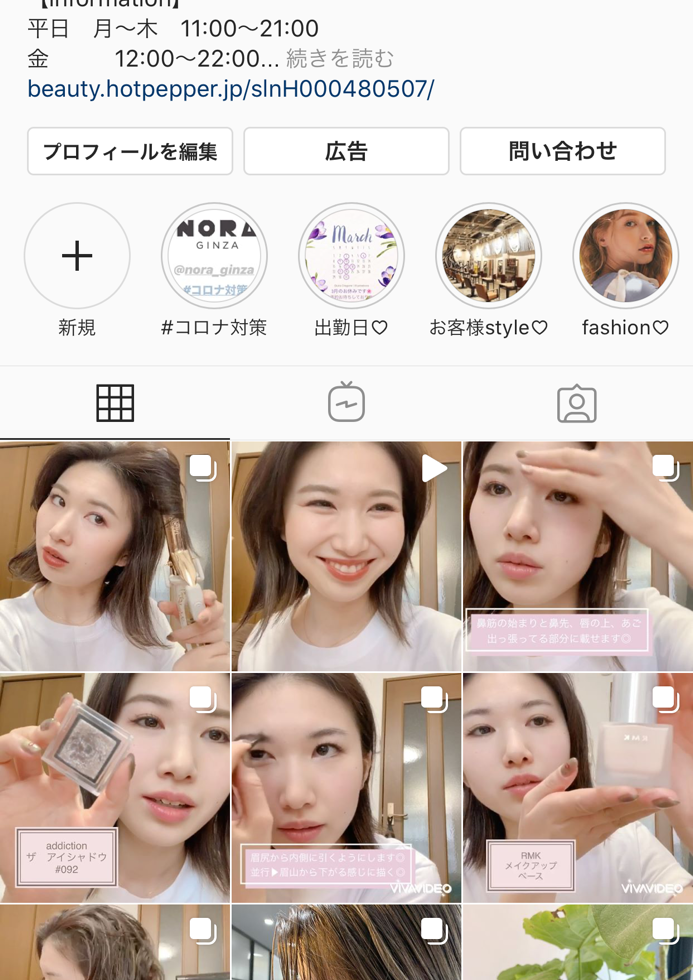The width and height of the screenshot is (693, 980).
Task: Open the #コロナ対策 story highlight
Action: pos(214,257)
